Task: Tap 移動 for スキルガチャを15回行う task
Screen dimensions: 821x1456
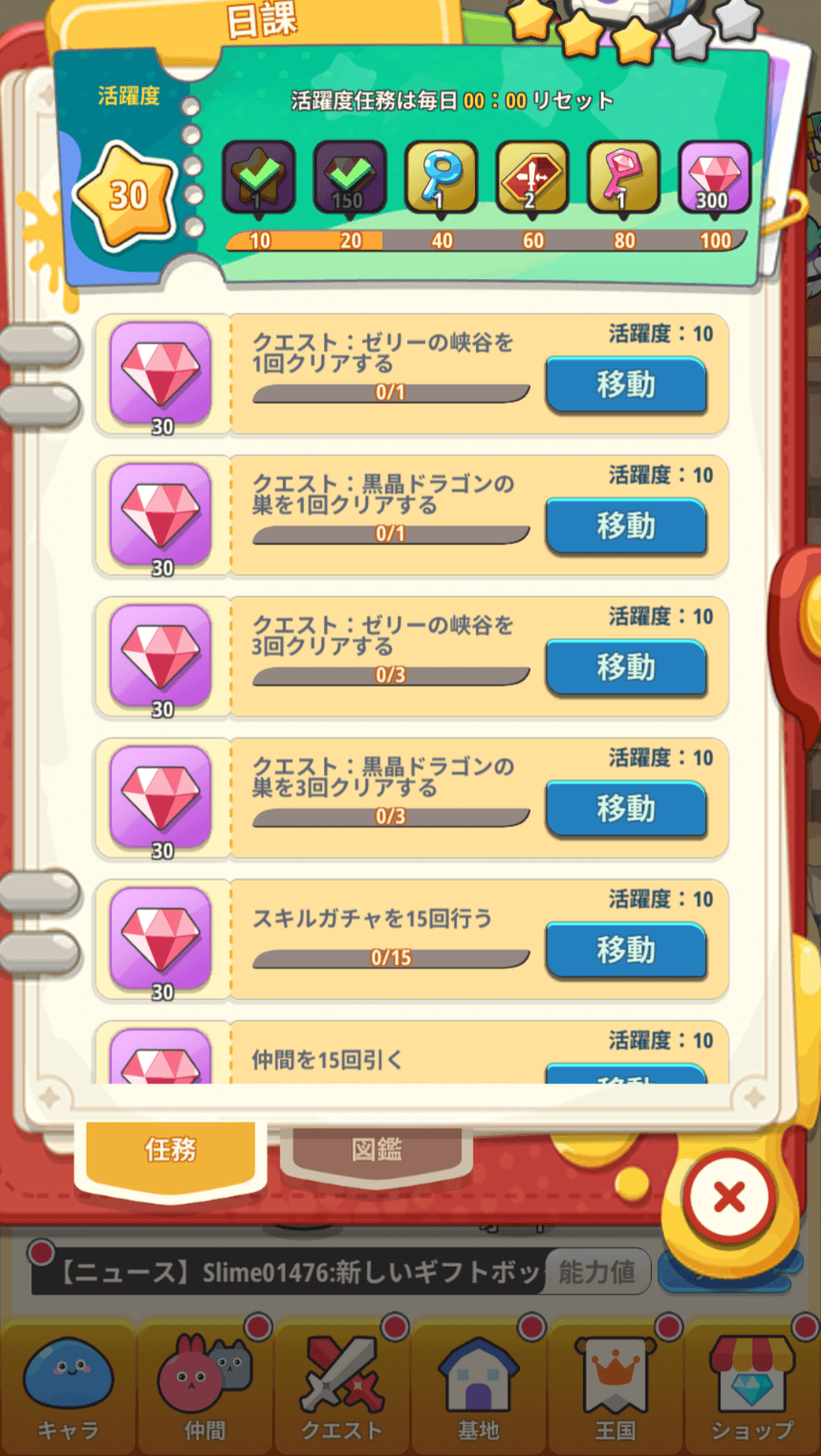Action: tap(626, 950)
